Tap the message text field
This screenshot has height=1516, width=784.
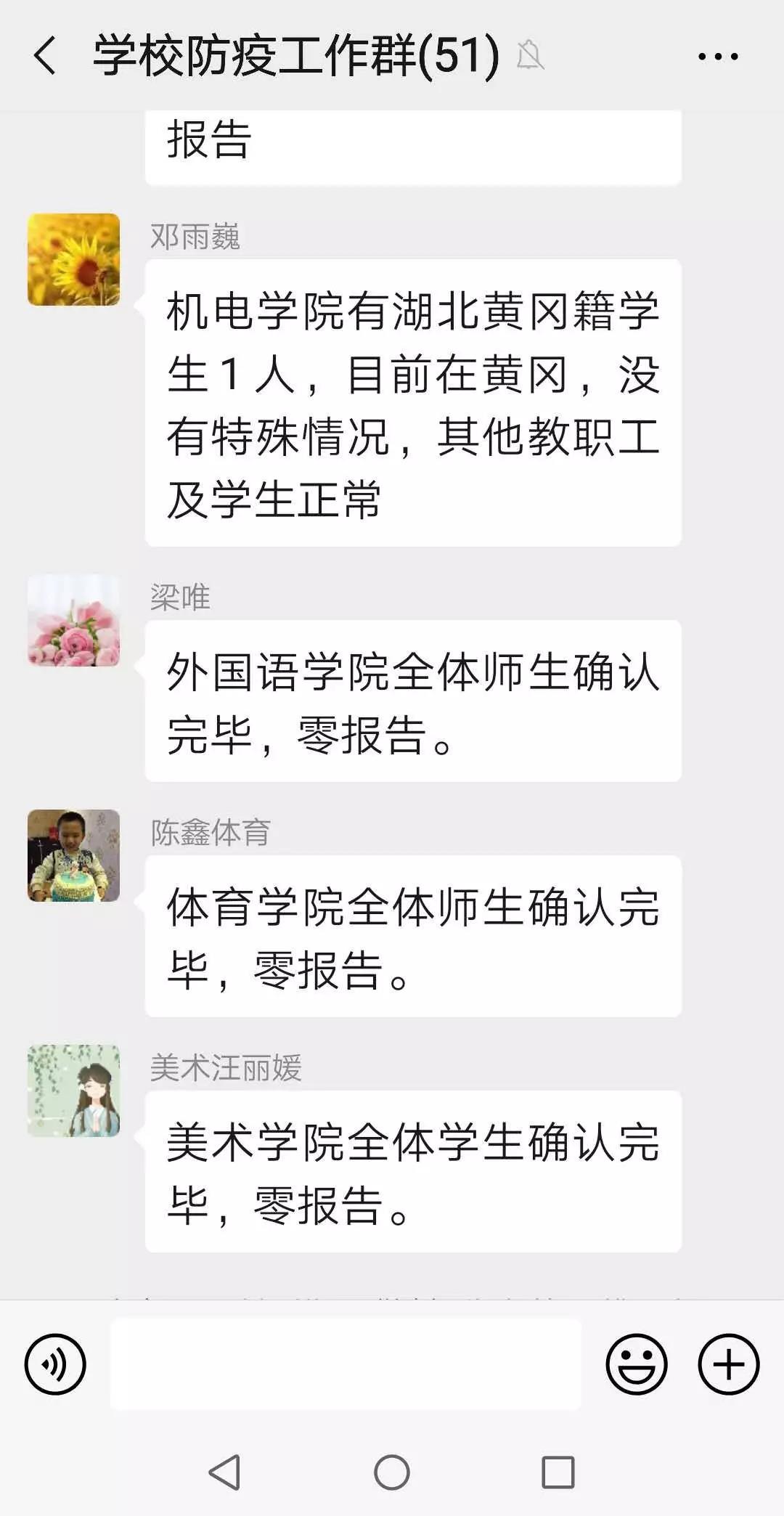point(346,1364)
